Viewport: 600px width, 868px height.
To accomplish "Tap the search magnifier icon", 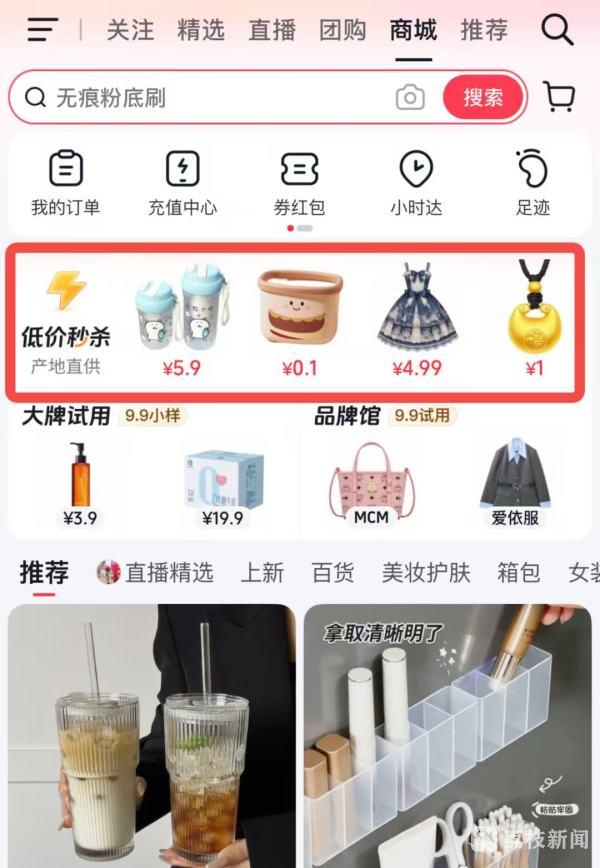I will click(x=557, y=30).
